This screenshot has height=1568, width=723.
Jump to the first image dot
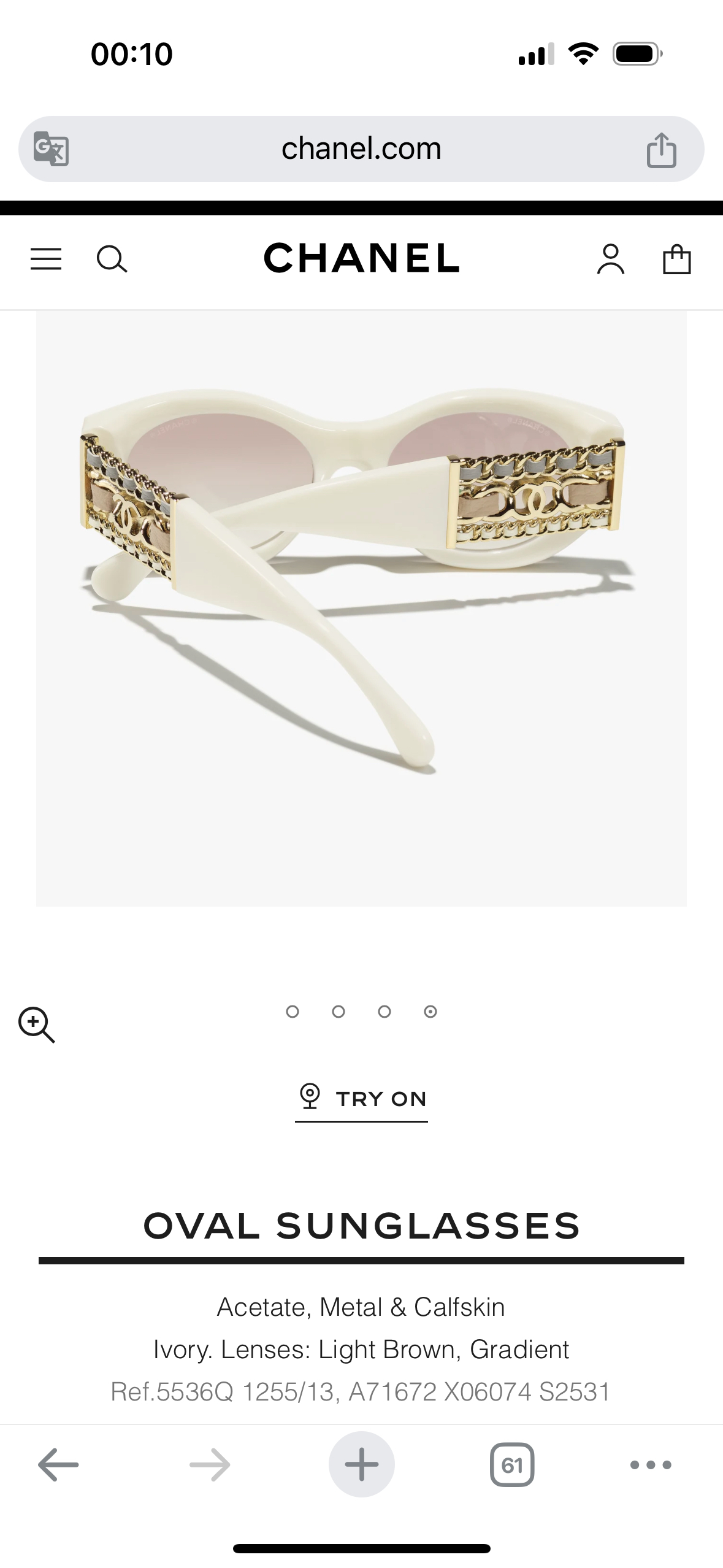293,1012
